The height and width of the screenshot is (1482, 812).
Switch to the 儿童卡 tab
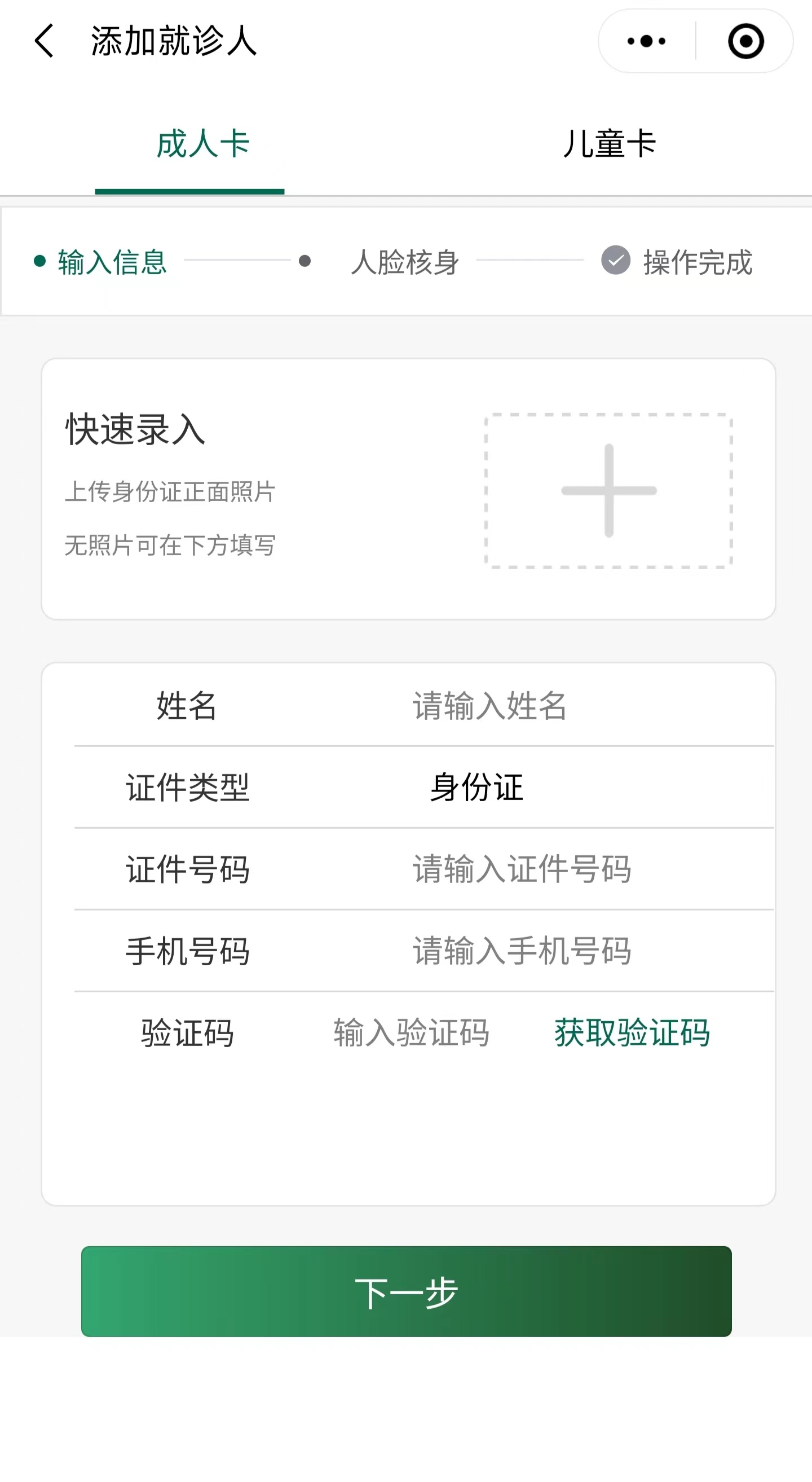coord(609,144)
